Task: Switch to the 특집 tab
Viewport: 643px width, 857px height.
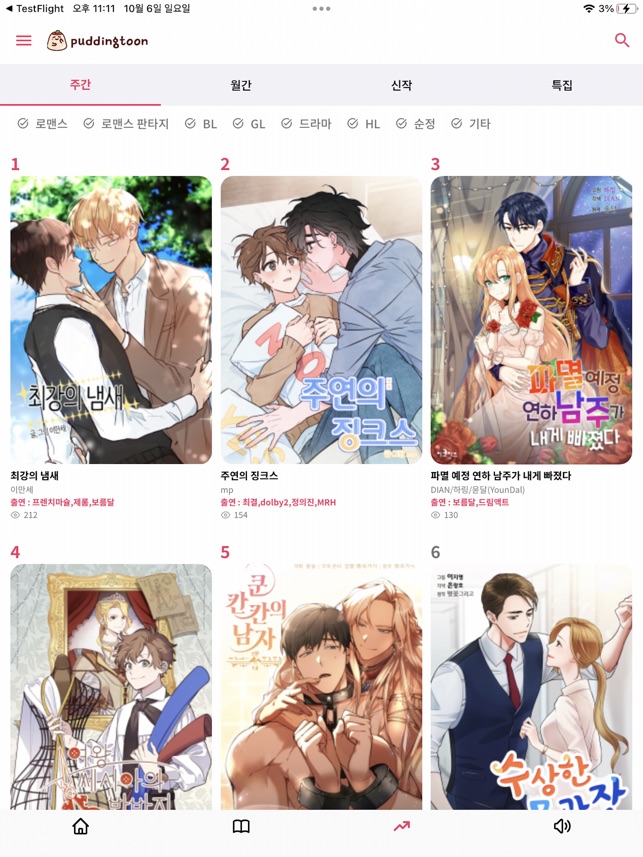Action: click(x=562, y=86)
